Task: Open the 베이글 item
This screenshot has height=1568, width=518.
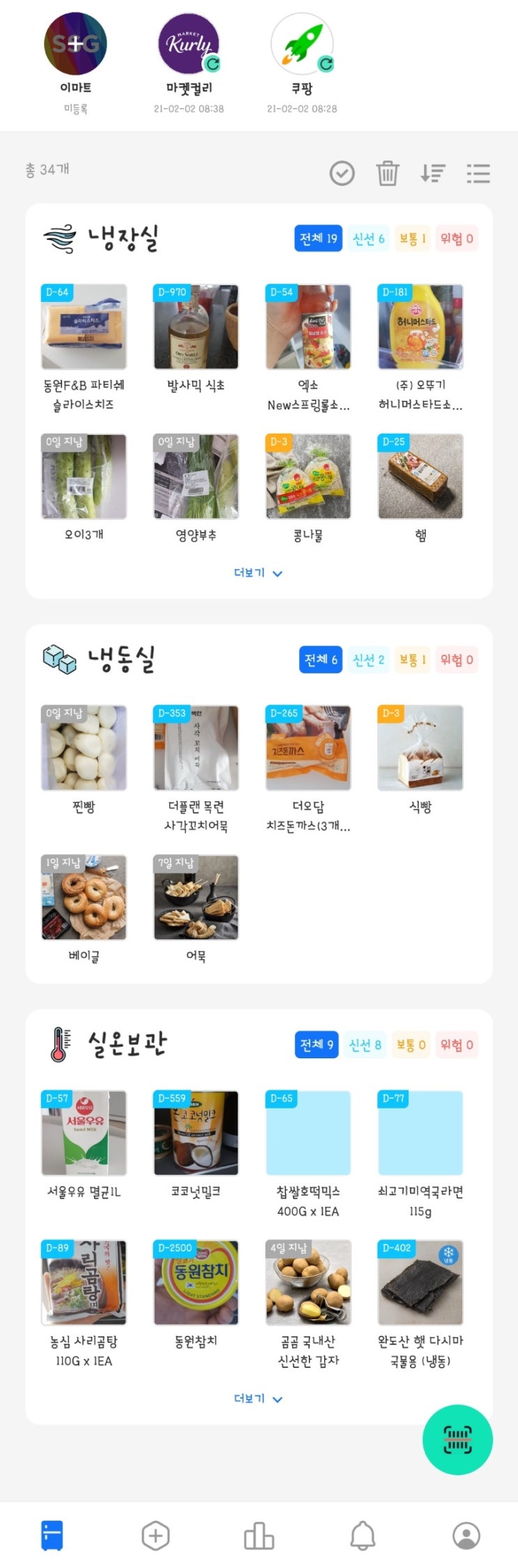Action: (84, 898)
